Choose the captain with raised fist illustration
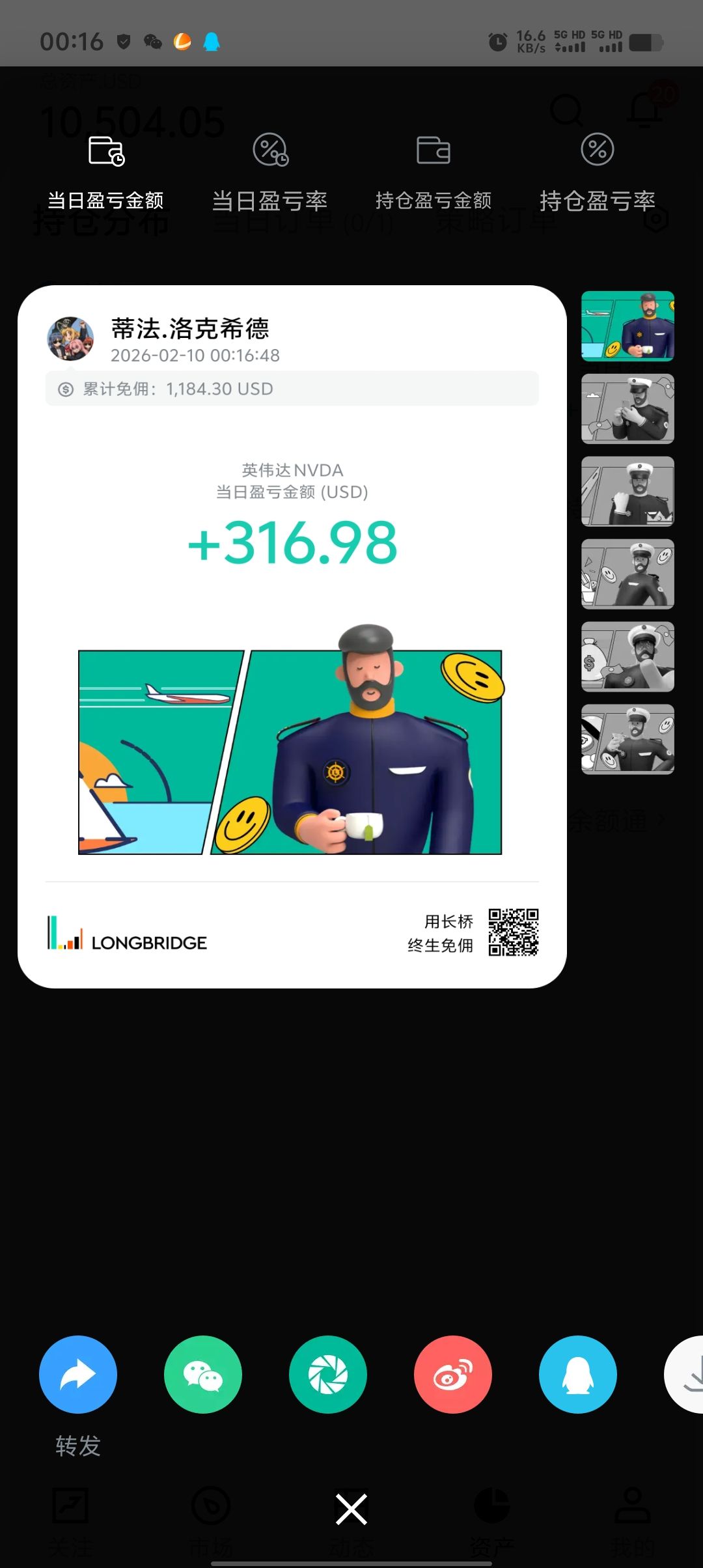The width and height of the screenshot is (703, 1568). tap(627, 492)
